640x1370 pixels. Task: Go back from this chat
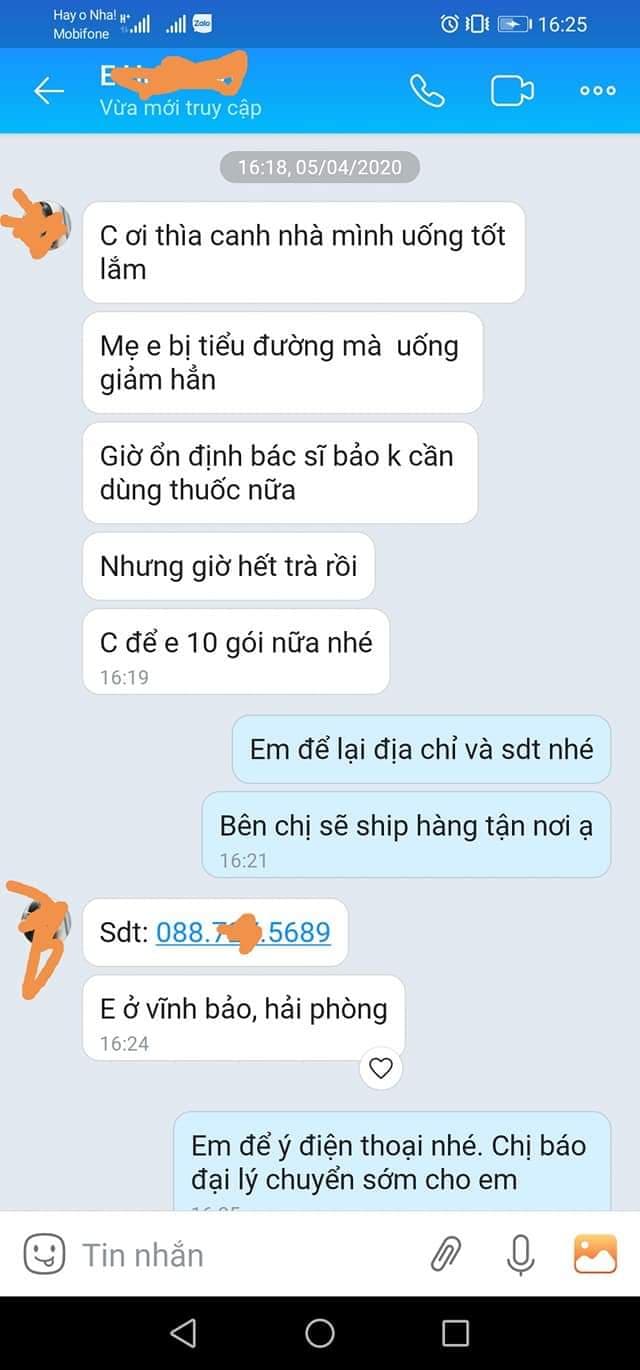(x=48, y=91)
